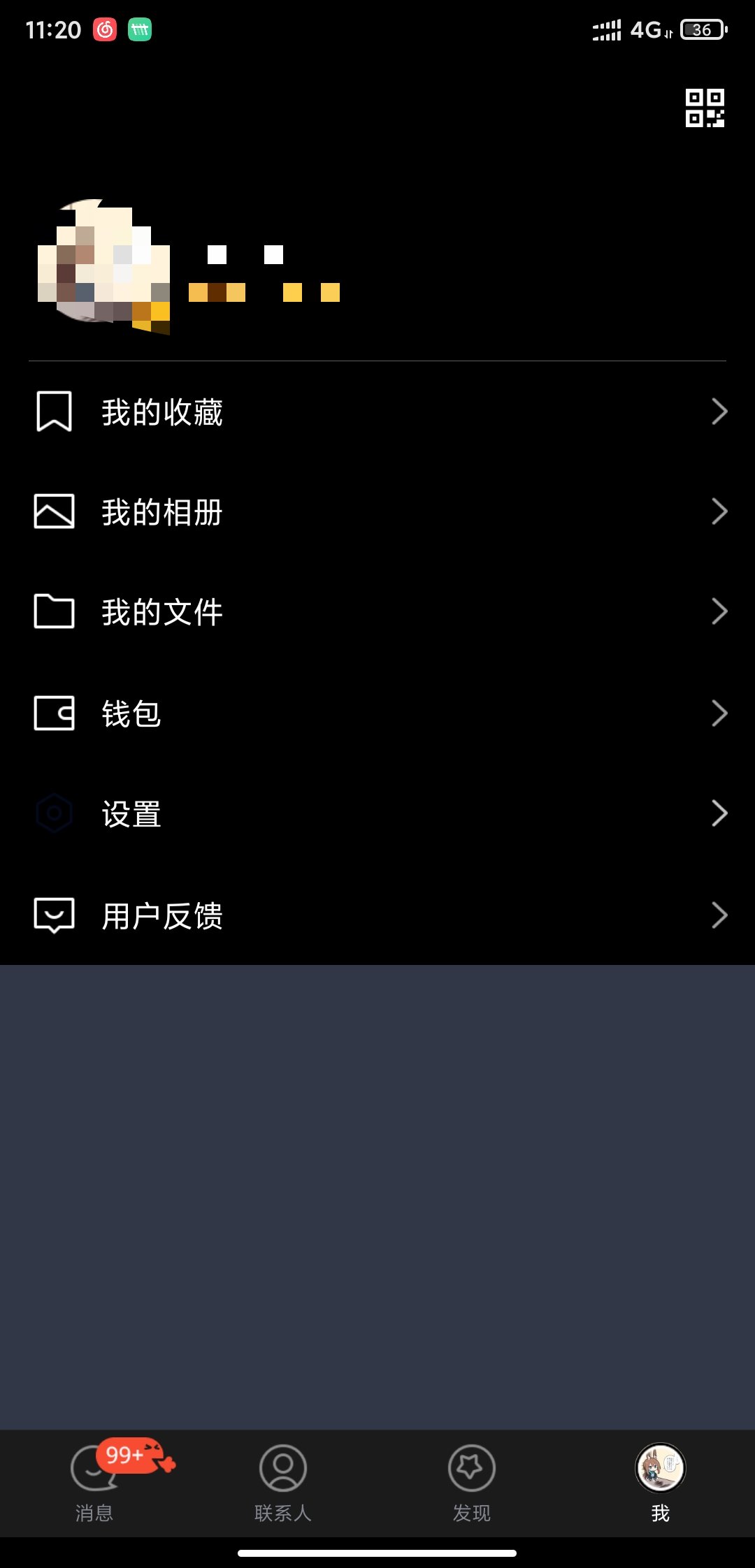Viewport: 755px width, 1568px height.
Task: Open 我的文件 files
Action: point(377,612)
